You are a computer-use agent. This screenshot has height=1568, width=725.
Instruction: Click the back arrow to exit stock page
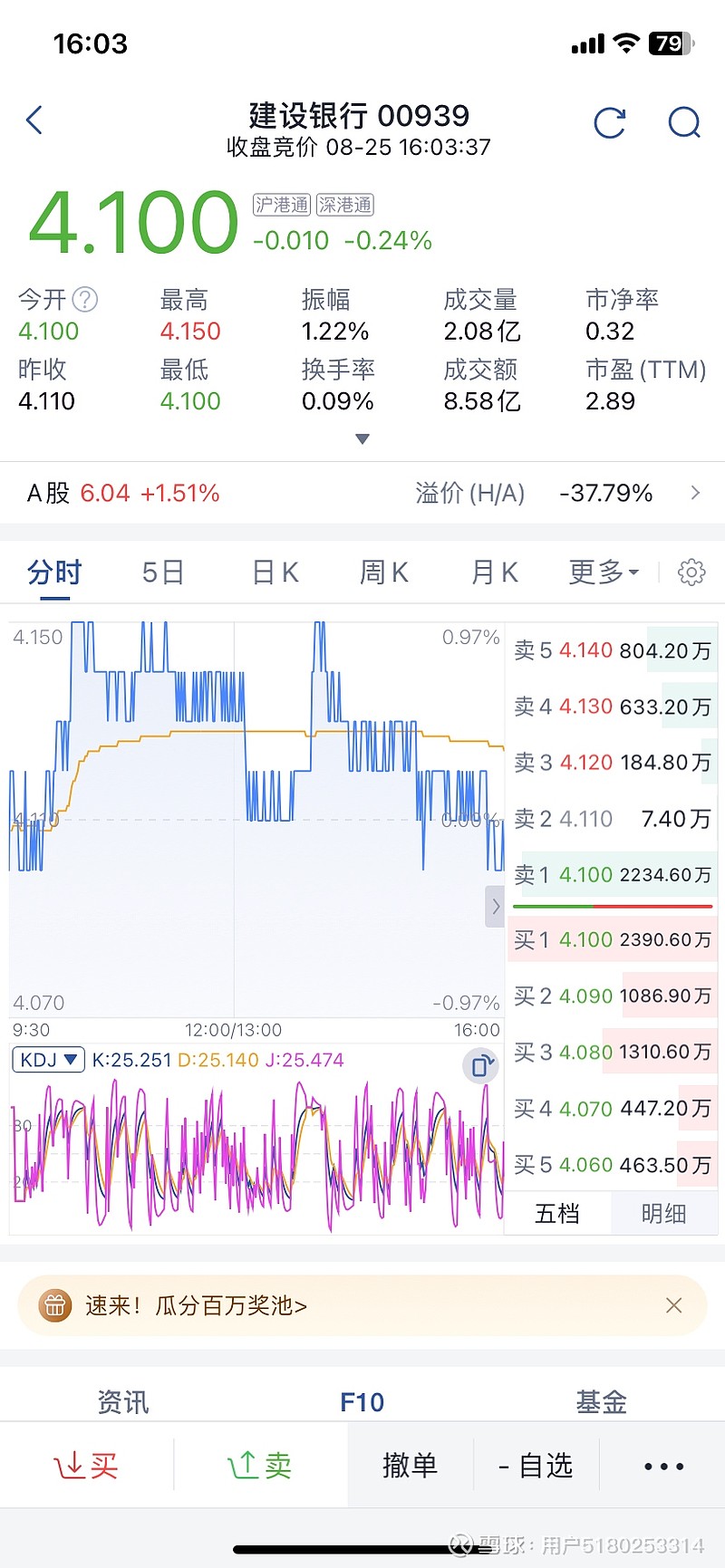[34, 120]
